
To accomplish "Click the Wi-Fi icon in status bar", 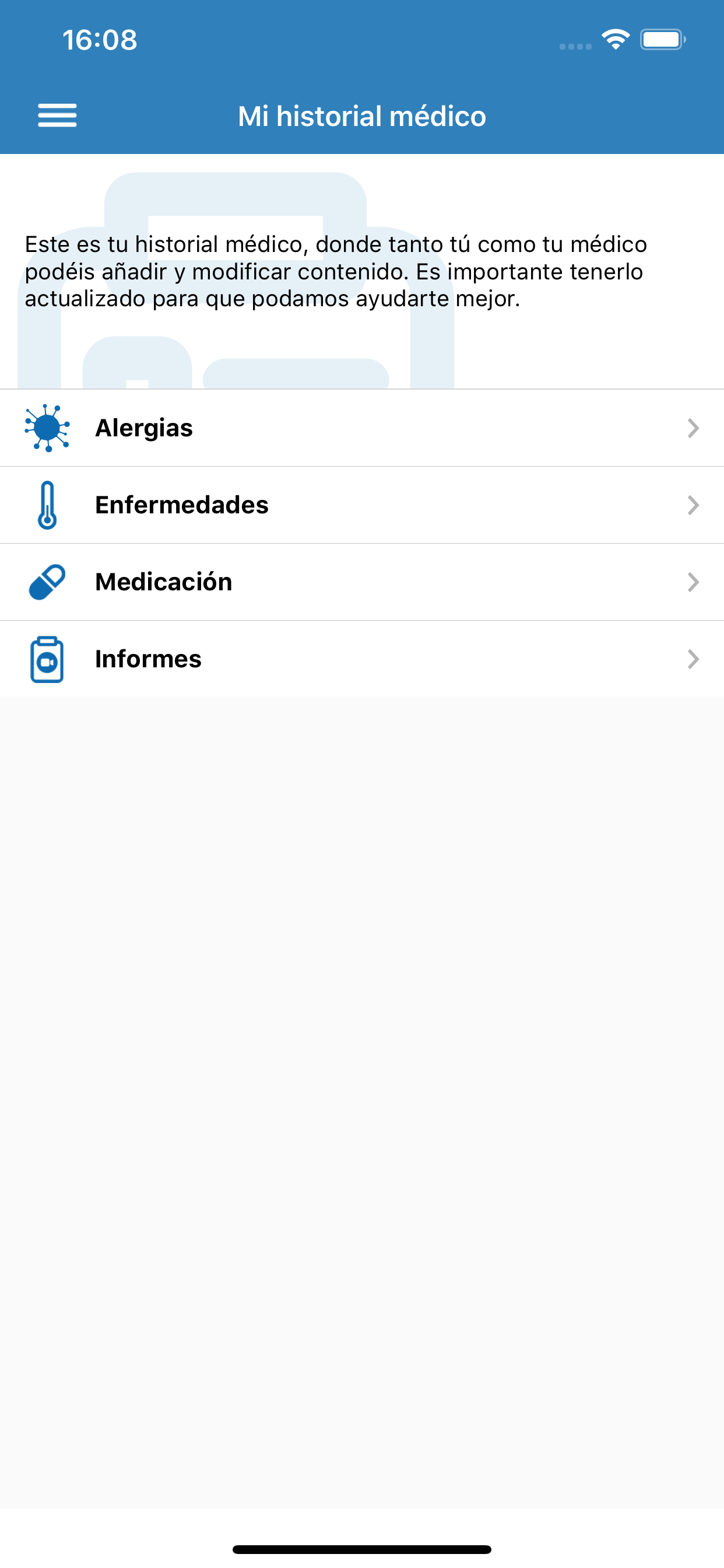I will coord(614,39).
